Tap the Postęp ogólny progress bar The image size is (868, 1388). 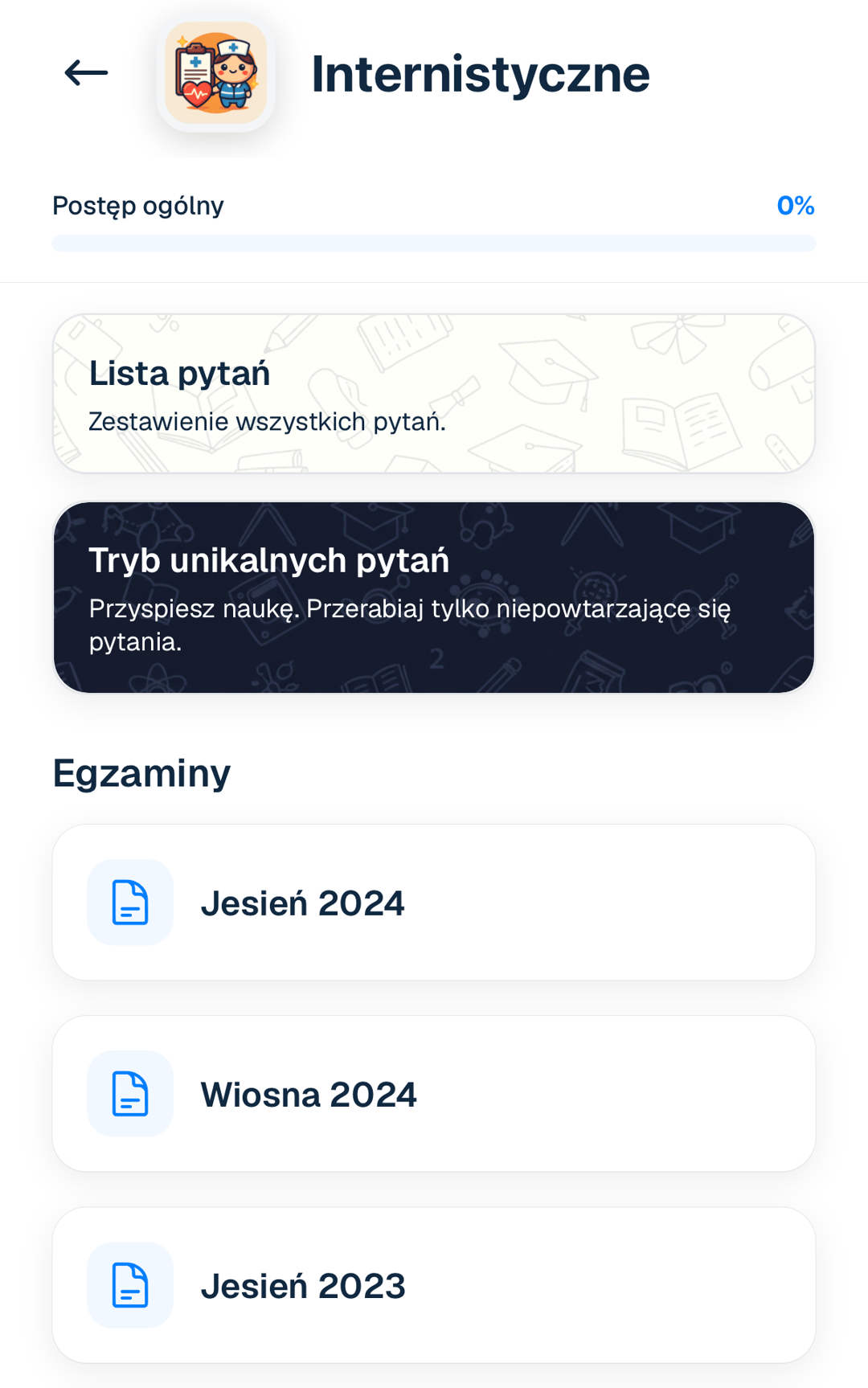pos(434,241)
